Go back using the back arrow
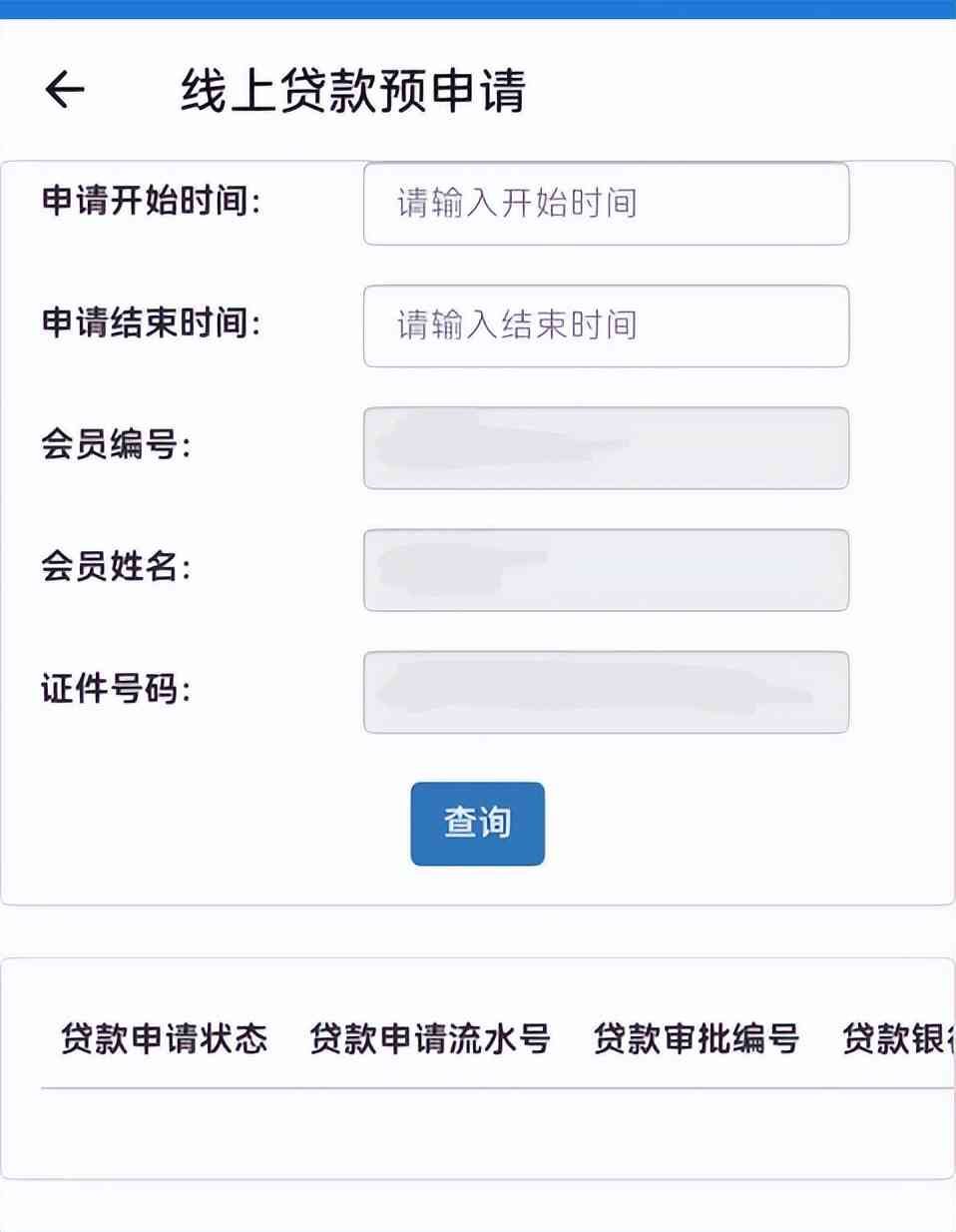The width and height of the screenshot is (956, 1232). point(65,90)
